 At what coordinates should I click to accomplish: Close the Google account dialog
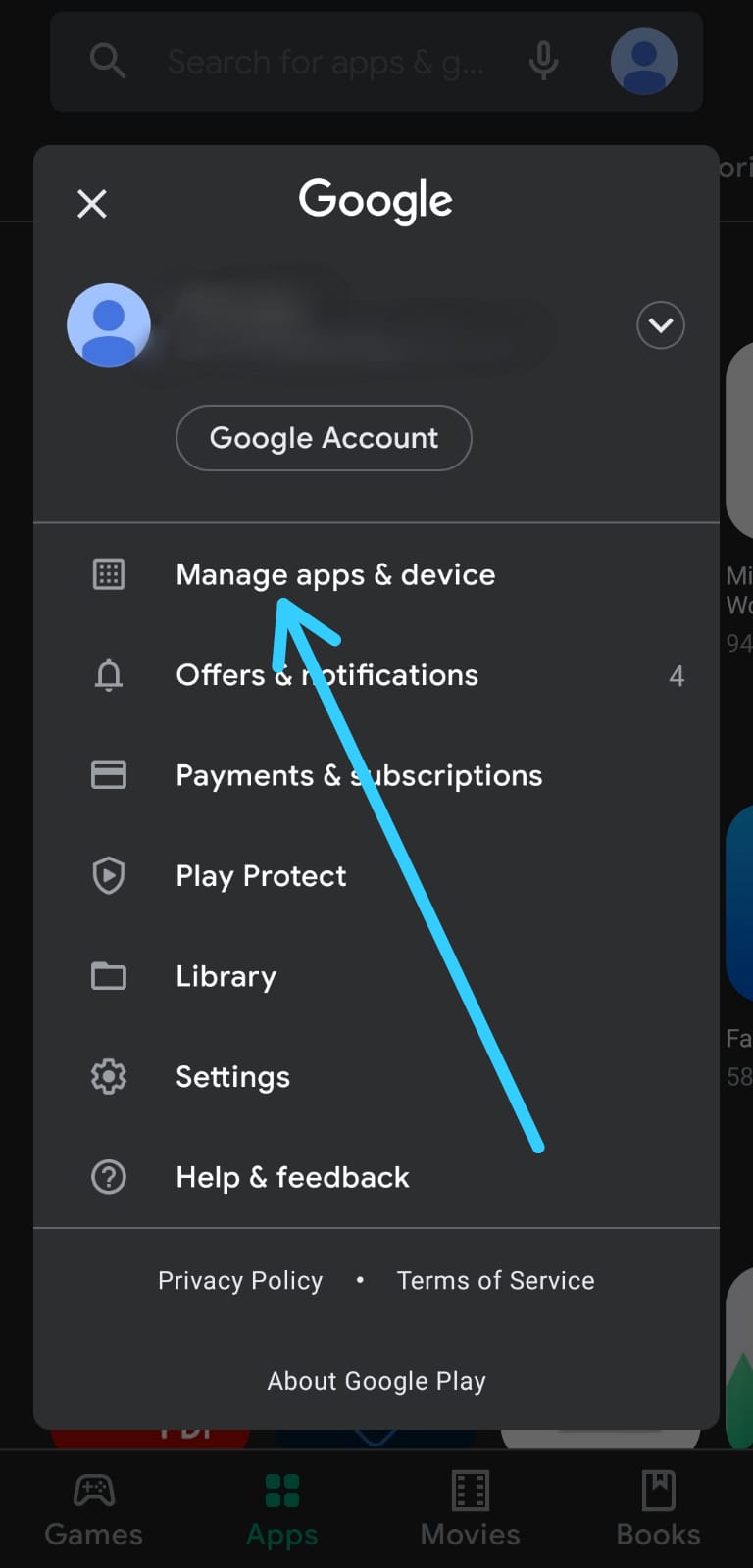click(x=91, y=203)
